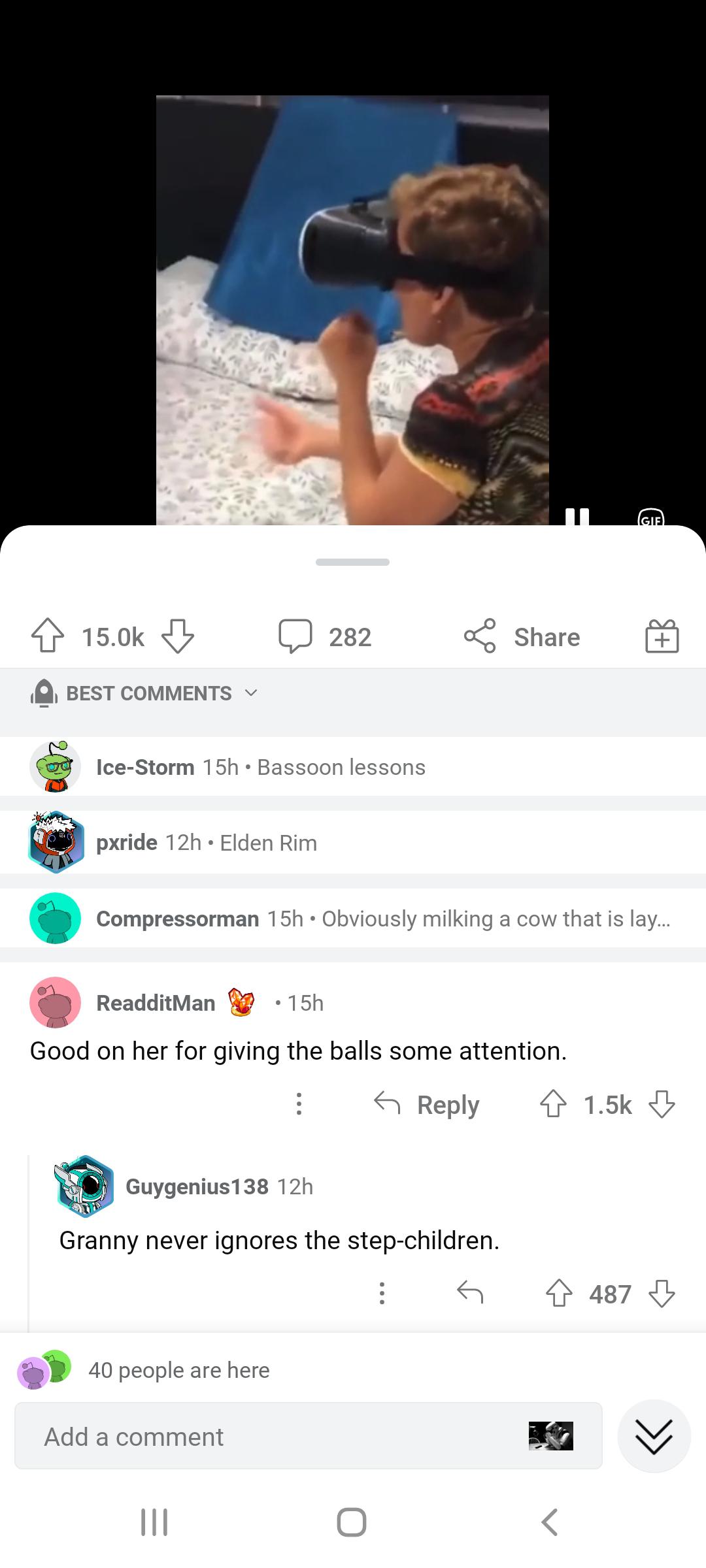Image resolution: width=706 pixels, height=1568 pixels.
Task: Downvote Guygenius138's comment
Action: point(662,1294)
